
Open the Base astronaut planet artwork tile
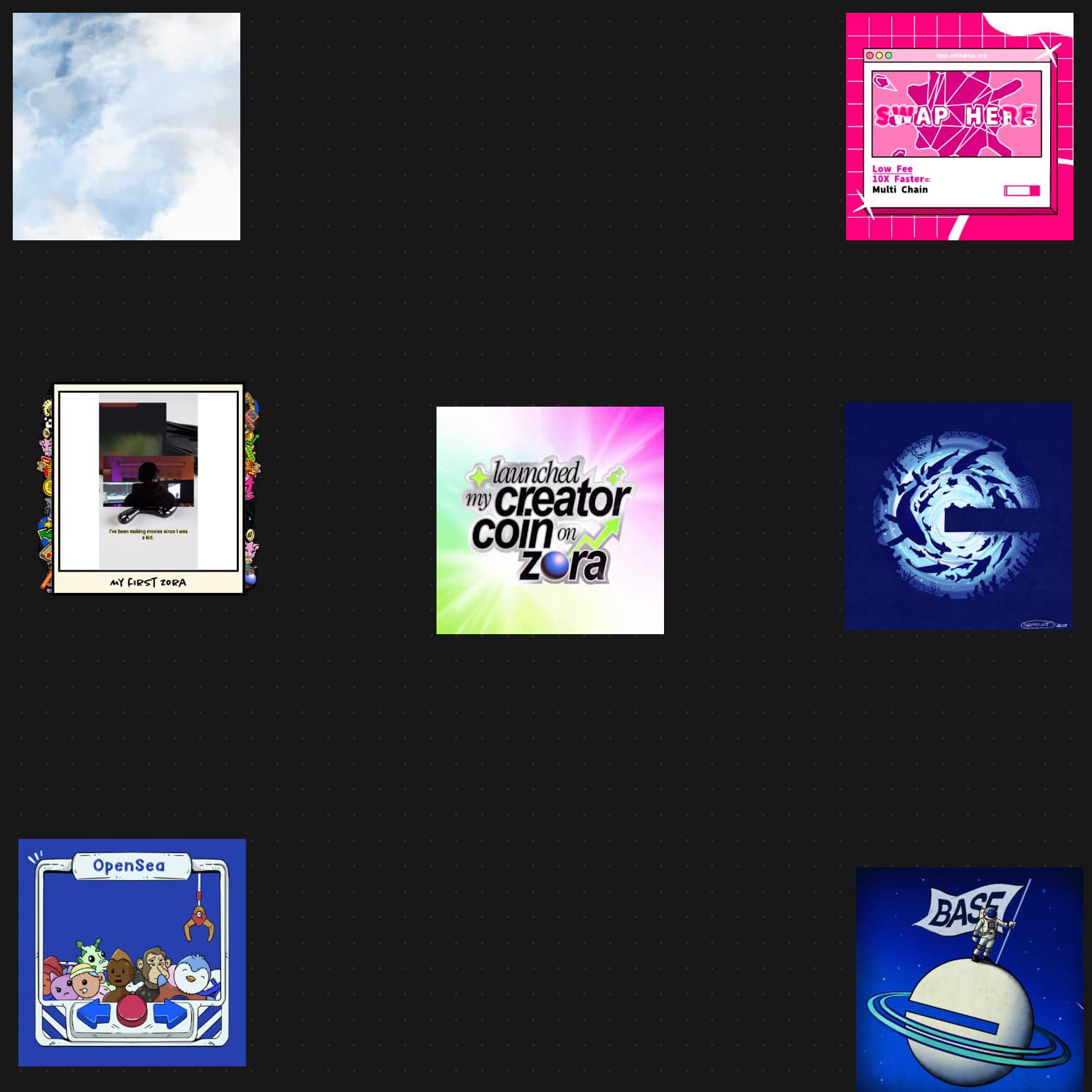click(x=969, y=979)
